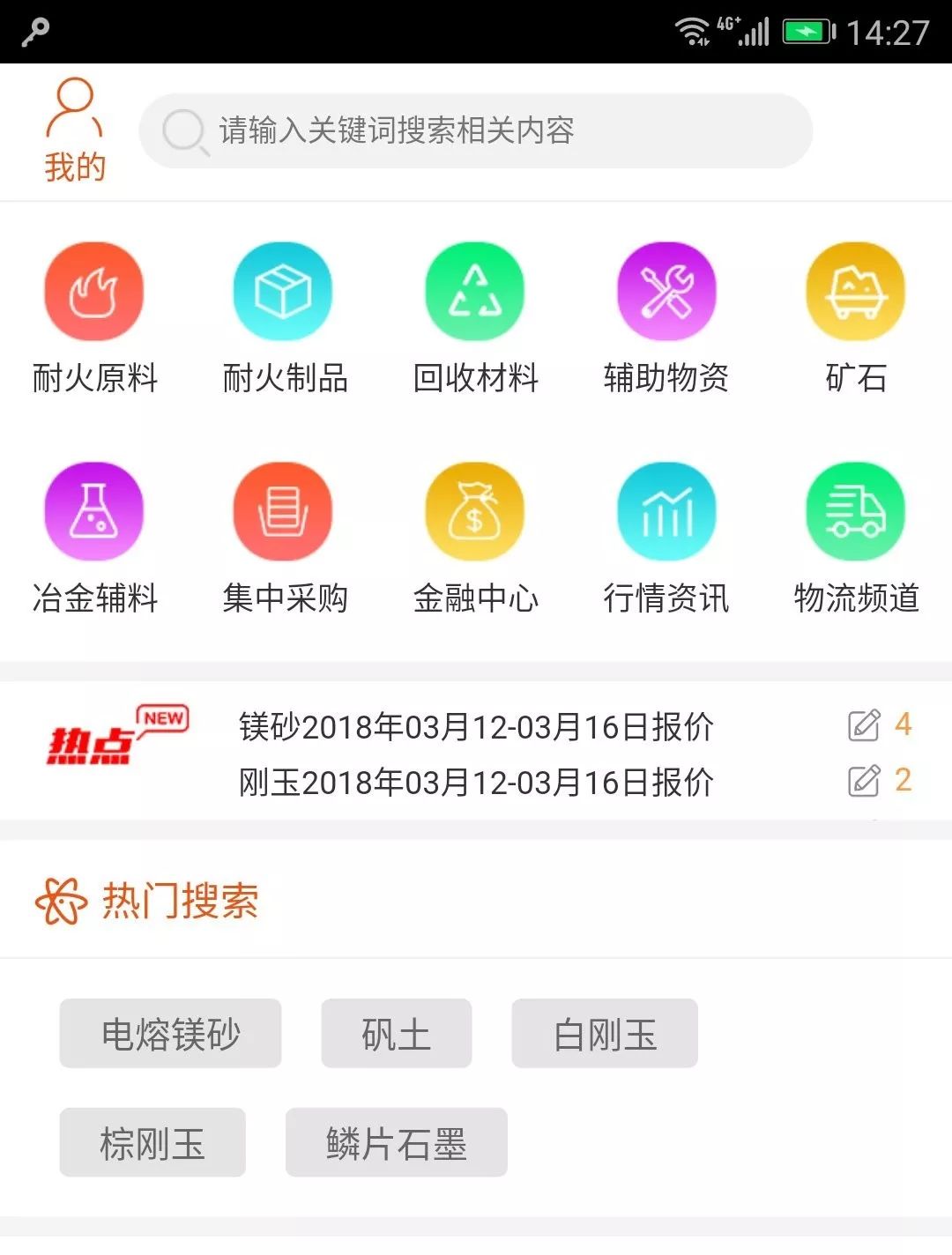Viewport: 952px width, 1255px height.
Task: Open 行情资讯 market news
Action: click(666, 538)
